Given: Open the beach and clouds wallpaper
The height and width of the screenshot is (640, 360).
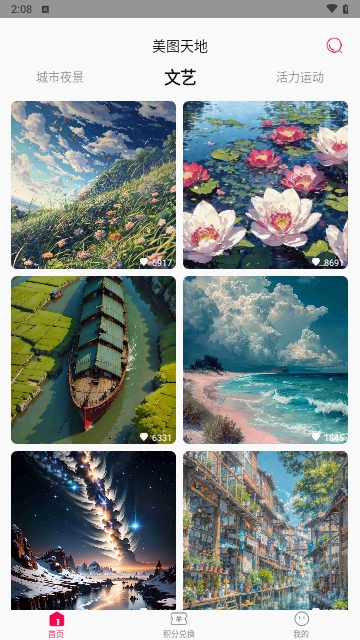Looking at the screenshot, I should 266,360.
